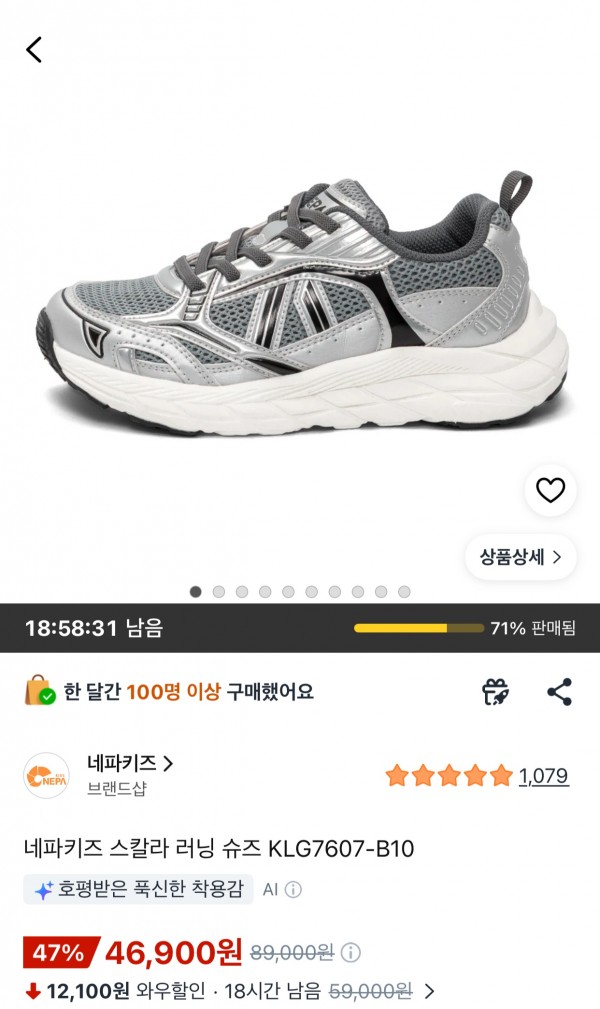Tap the gift icon to send as present
Image resolution: width=600 pixels, height=1009 pixels.
pyautogui.click(x=496, y=692)
